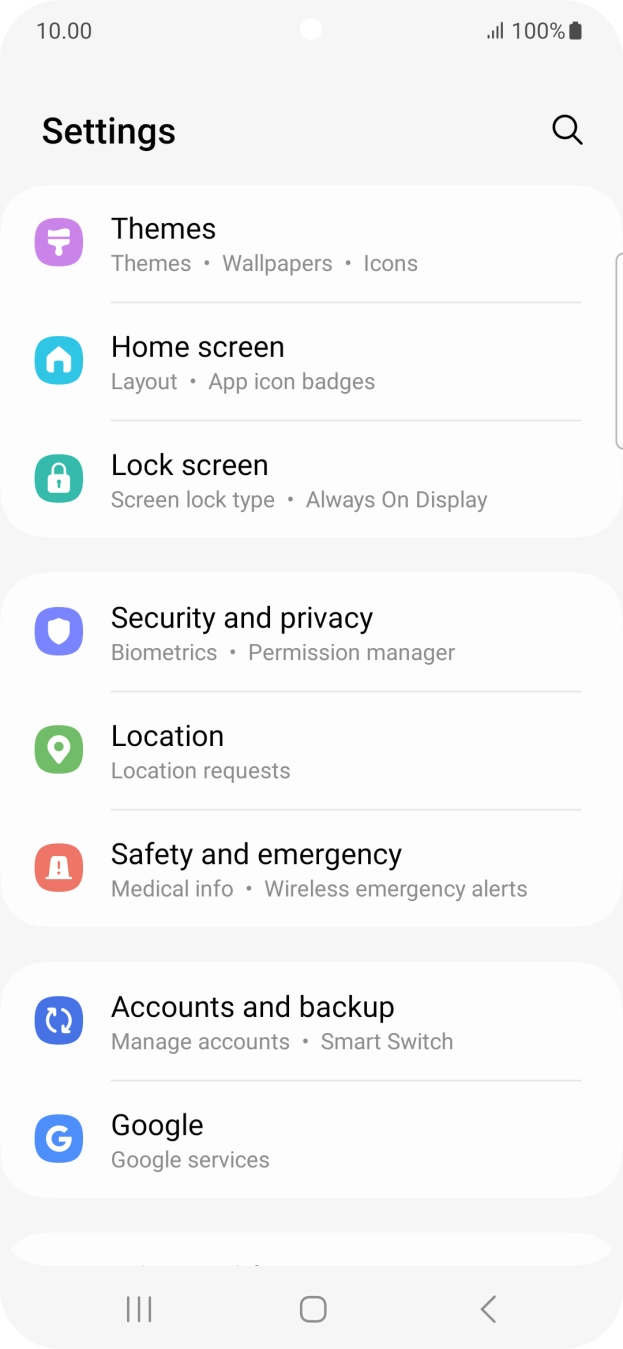Open Lock screen options

tap(310, 481)
